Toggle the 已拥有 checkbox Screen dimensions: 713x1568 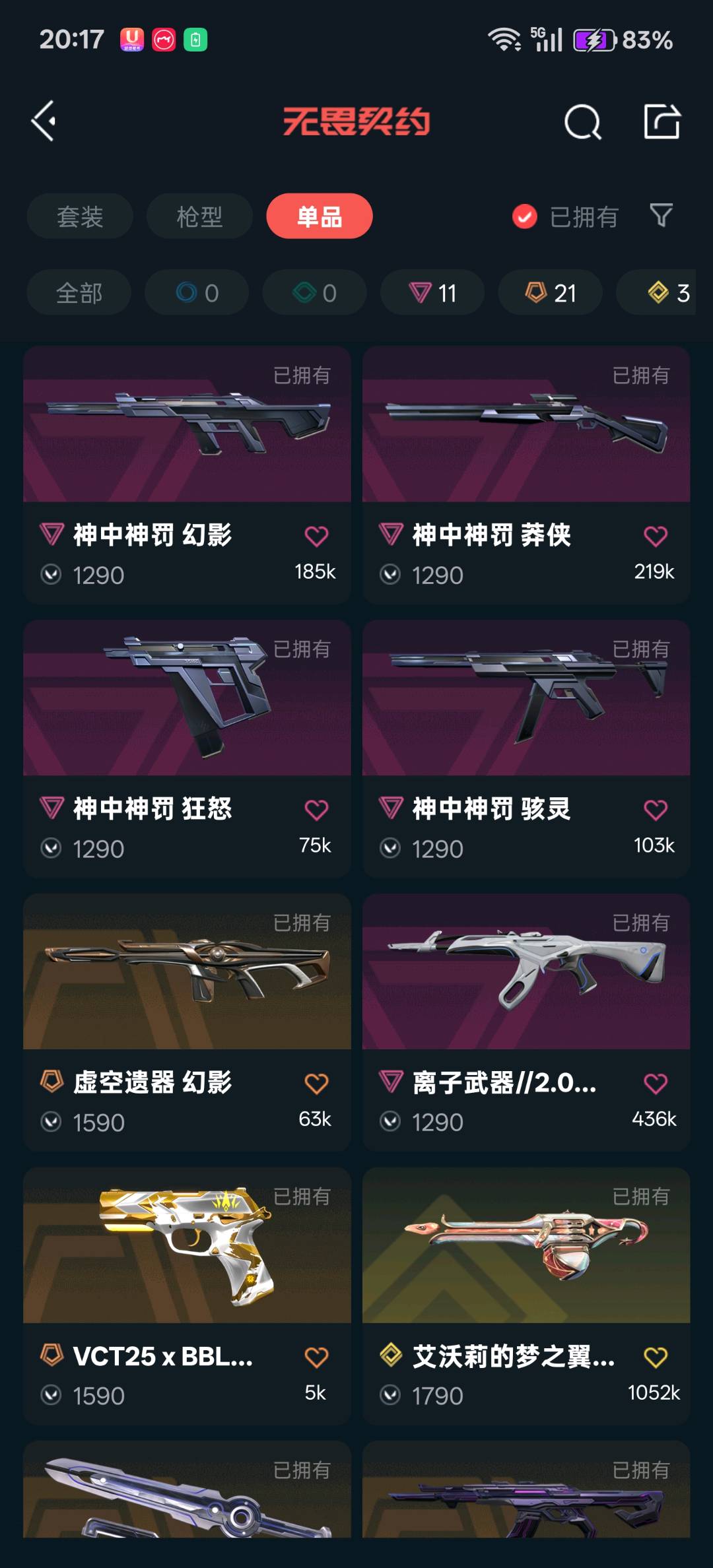point(525,216)
